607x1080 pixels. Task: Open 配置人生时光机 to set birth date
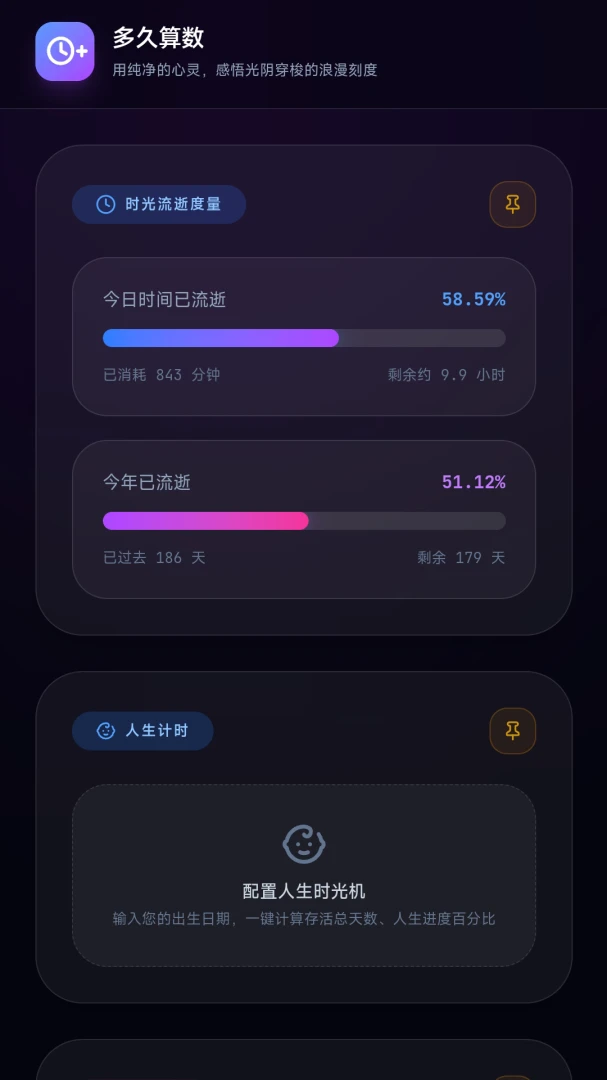pyautogui.click(x=304, y=875)
